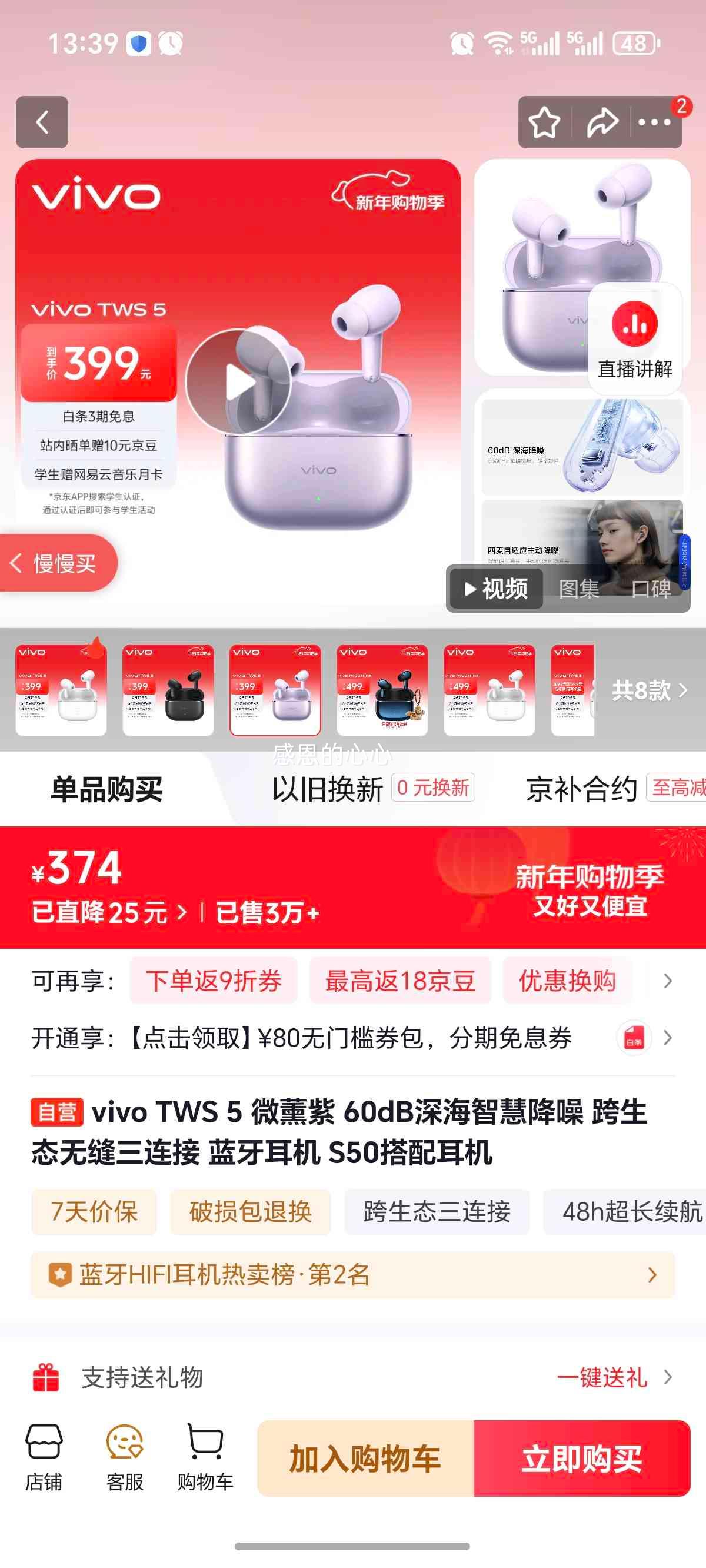Favorite the product with the star icon
Screen dimensions: 706x1568
tap(544, 122)
